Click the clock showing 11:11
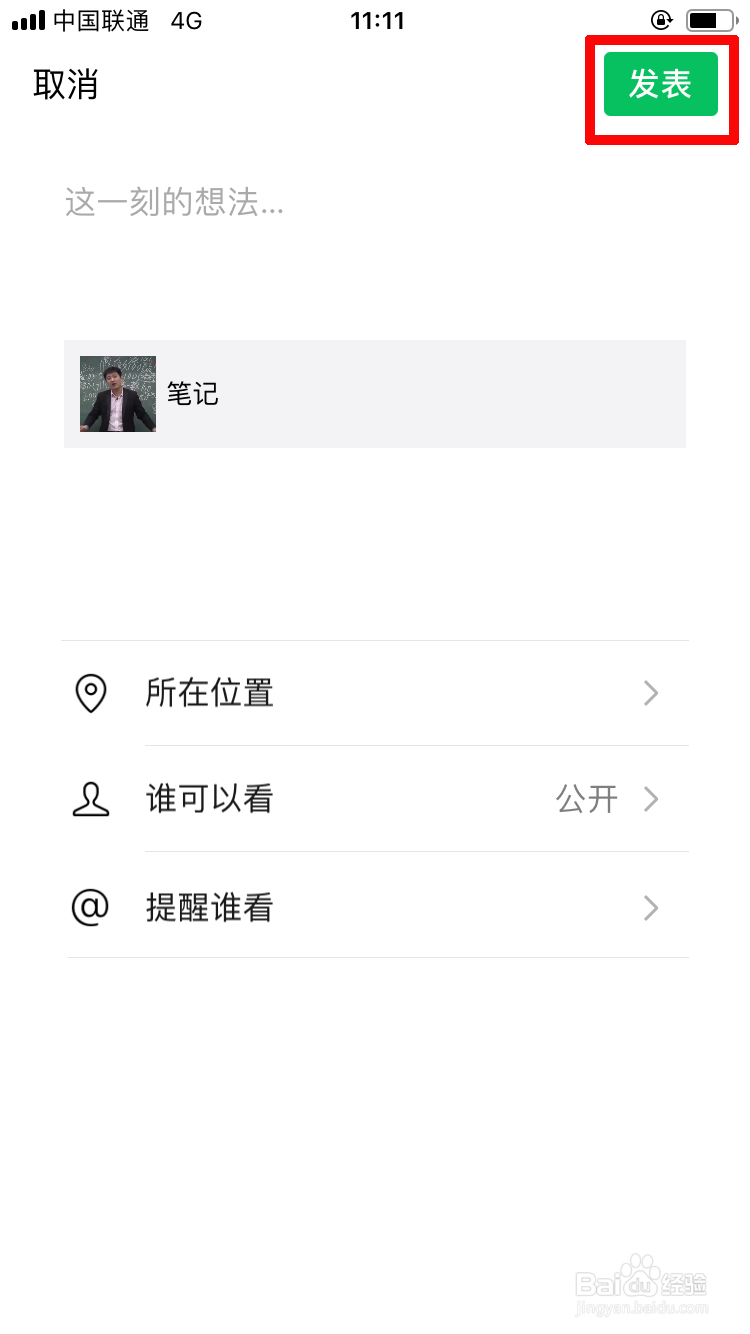Viewport: 750px width, 1334px height. 377,20
